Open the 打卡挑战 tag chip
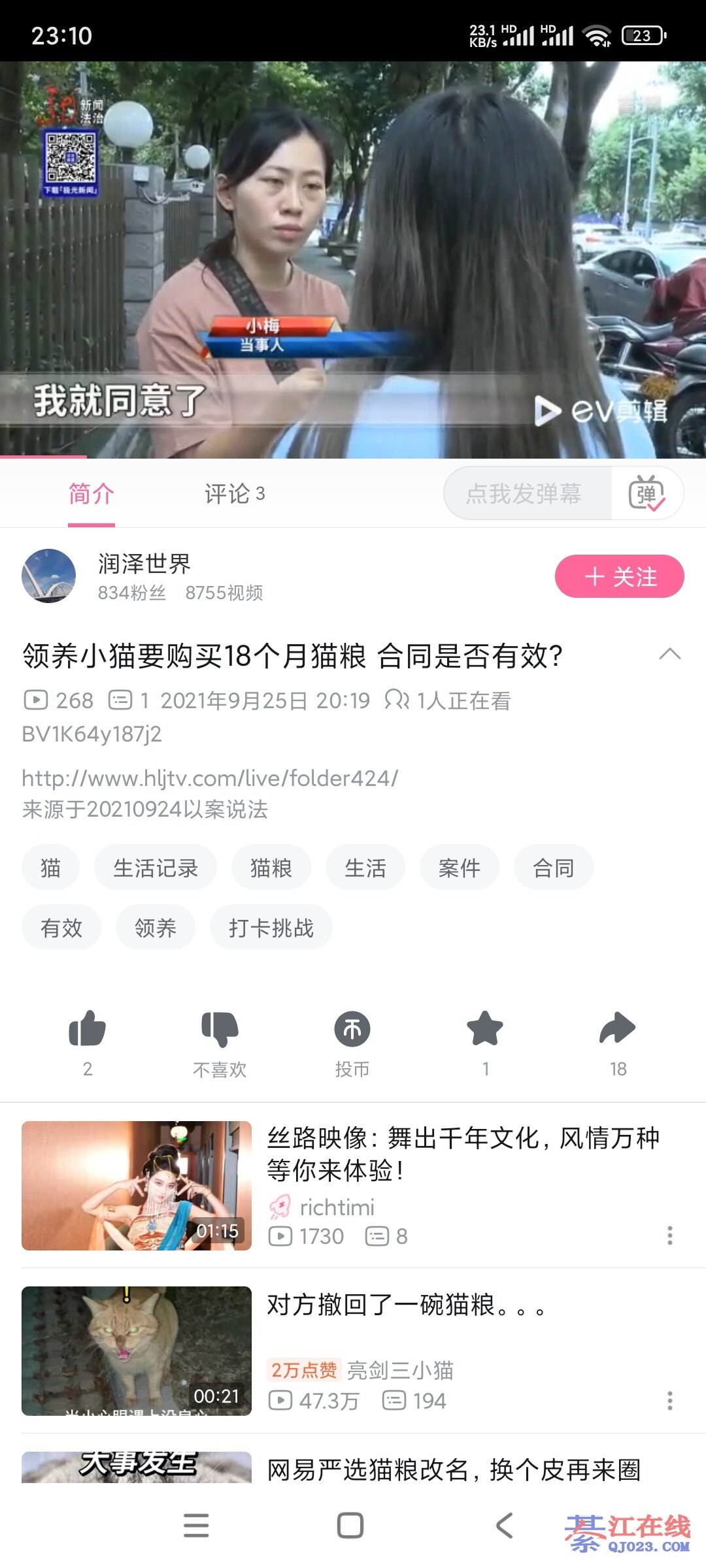 [x=271, y=928]
